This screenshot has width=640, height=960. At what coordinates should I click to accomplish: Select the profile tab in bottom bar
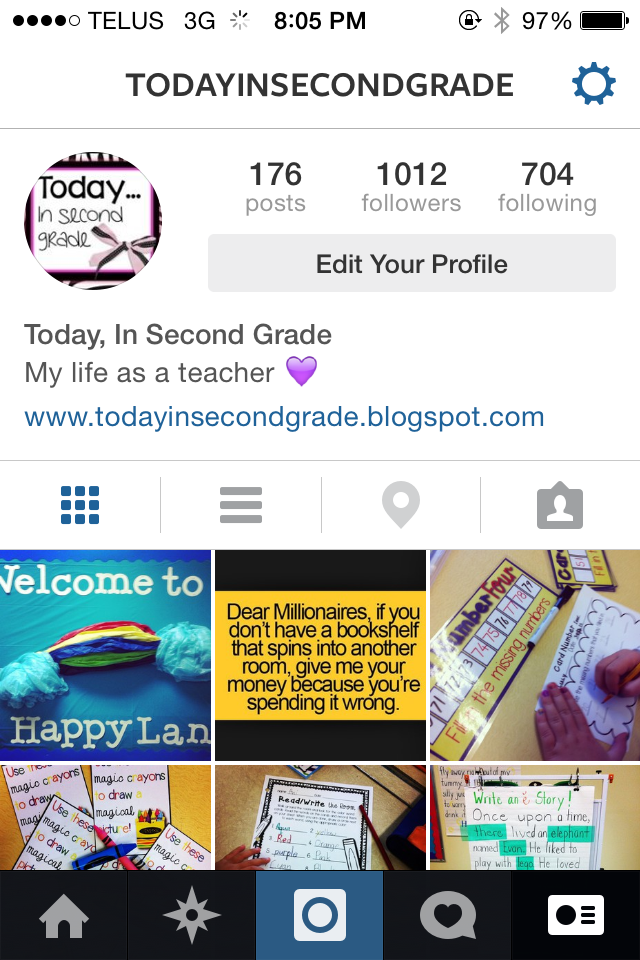(576, 915)
